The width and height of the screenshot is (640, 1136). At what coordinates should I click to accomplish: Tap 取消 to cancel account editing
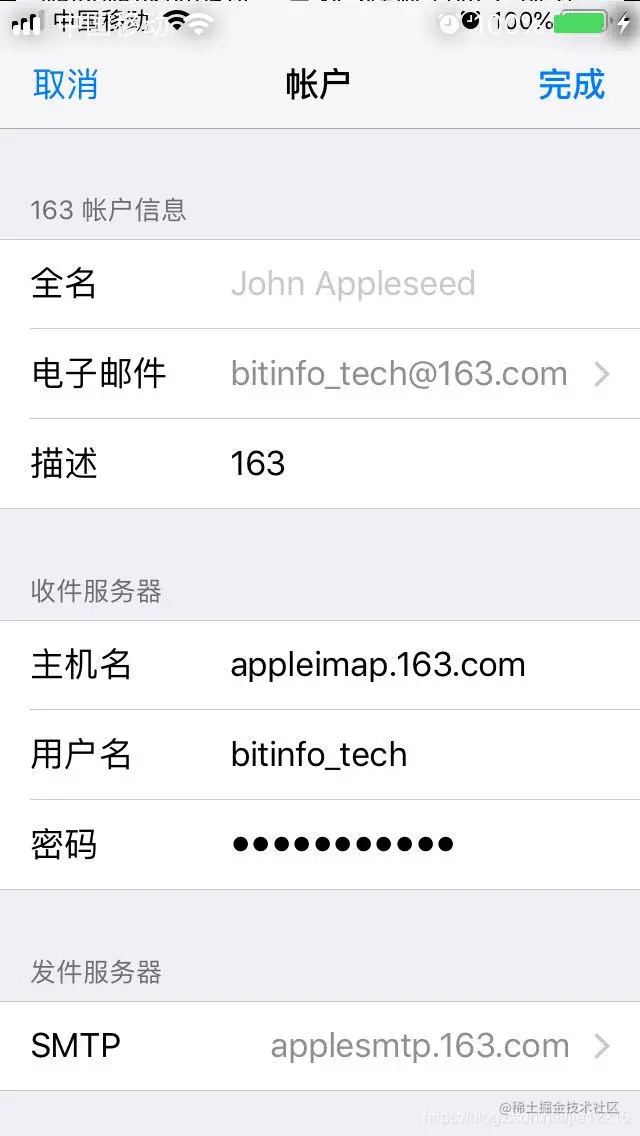point(65,84)
